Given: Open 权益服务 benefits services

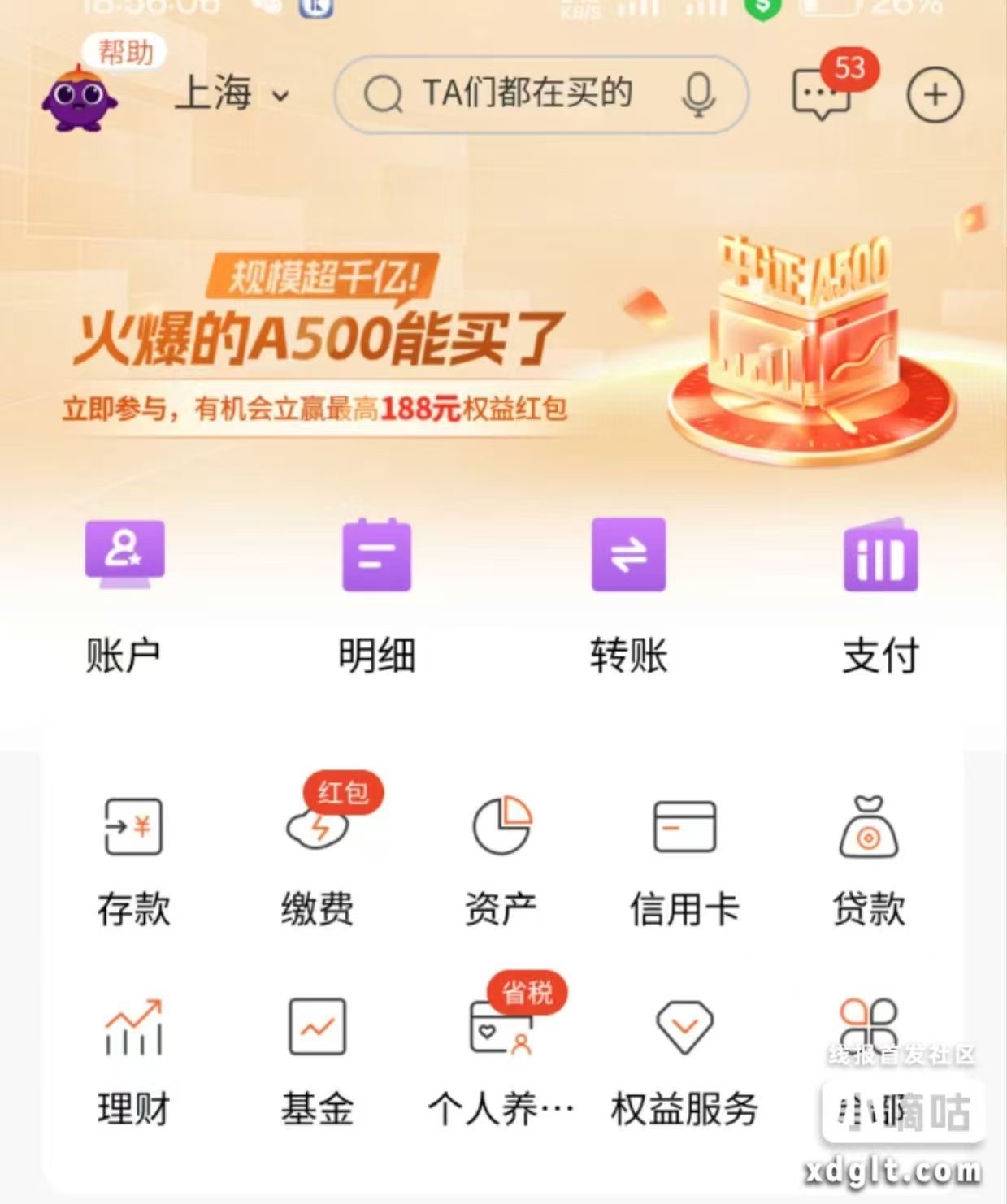Looking at the screenshot, I should pyautogui.click(x=684, y=1060).
